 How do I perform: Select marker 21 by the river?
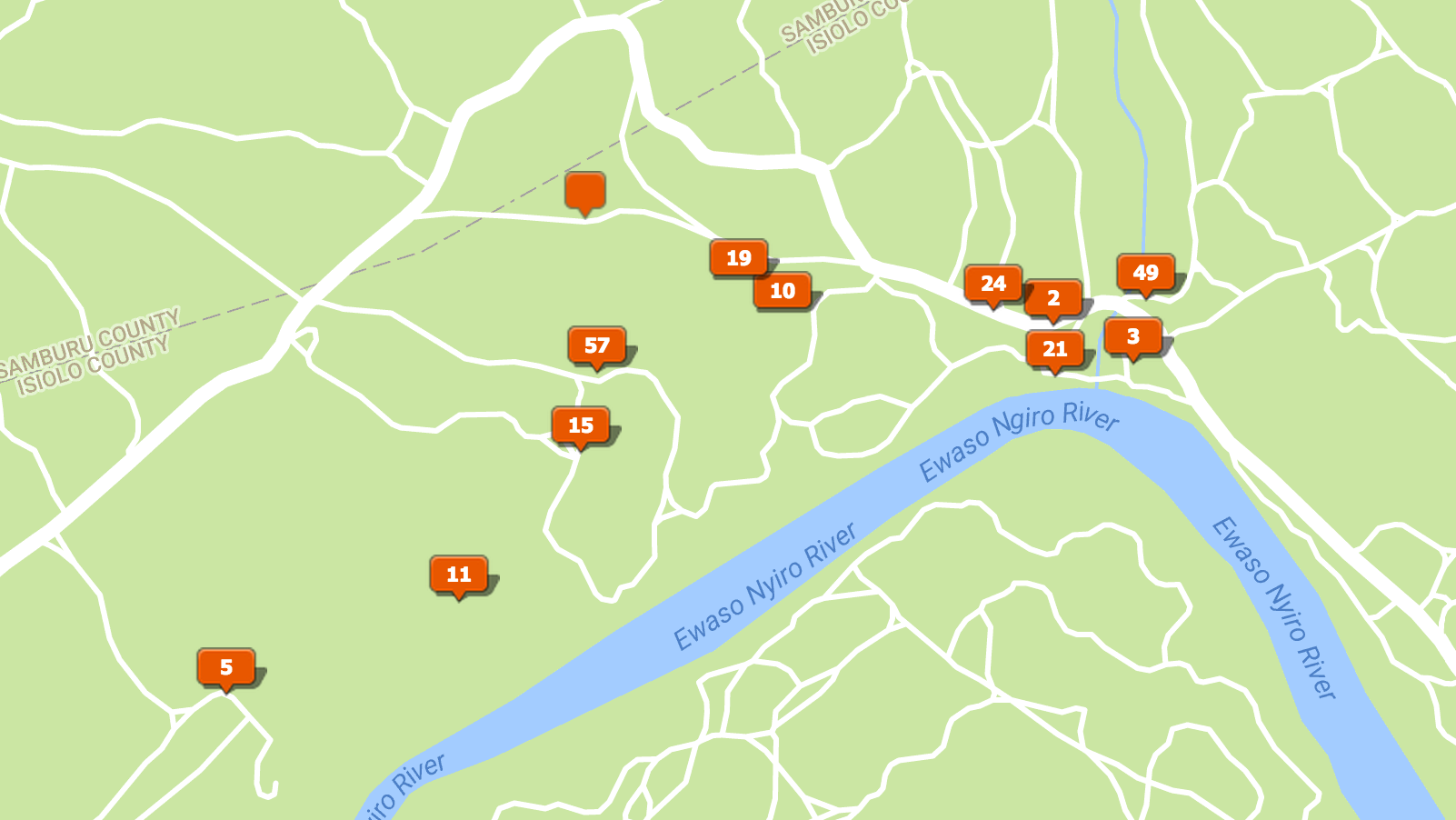[1054, 349]
